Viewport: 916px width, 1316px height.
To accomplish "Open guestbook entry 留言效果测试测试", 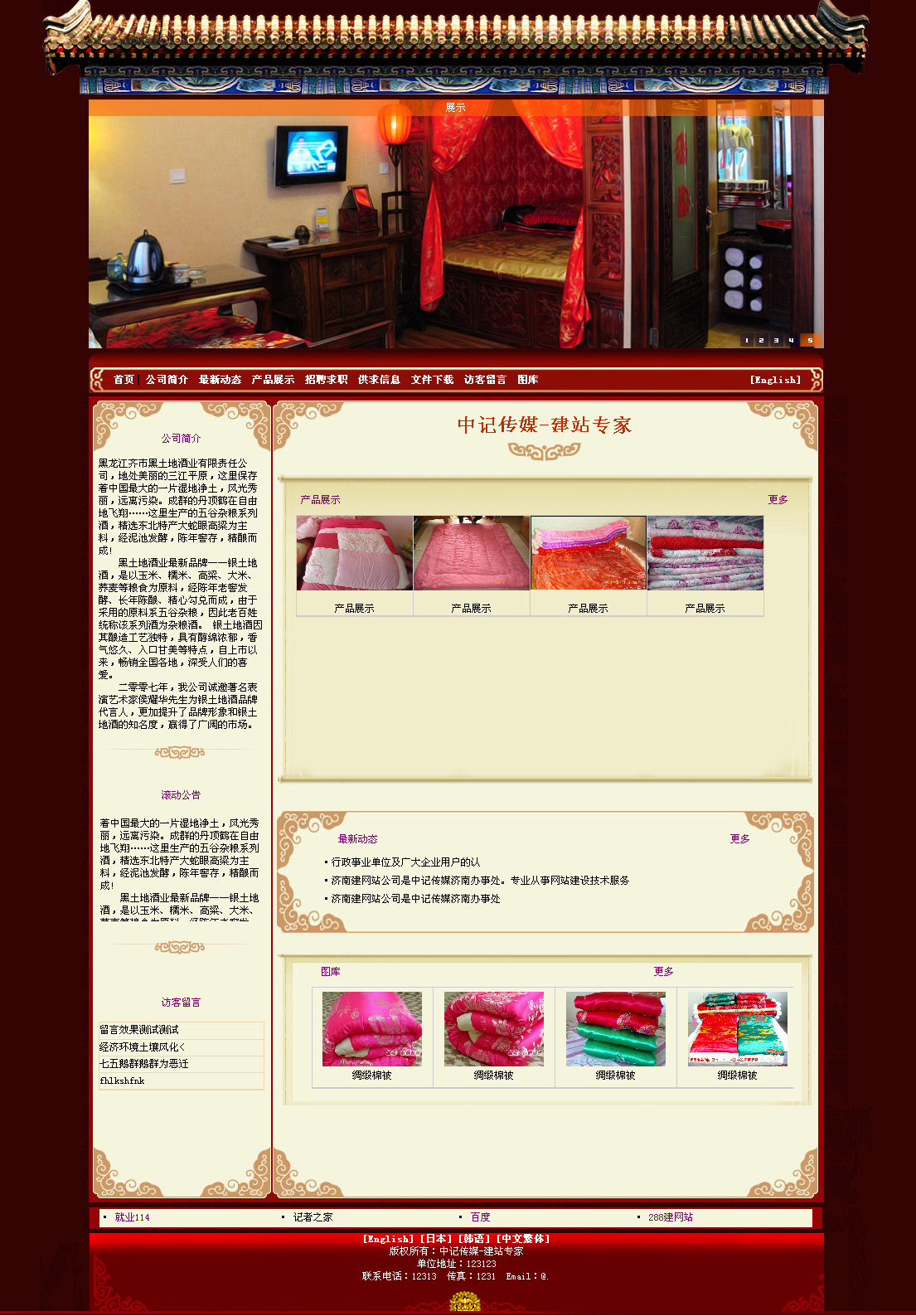I will click(x=139, y=1030).
